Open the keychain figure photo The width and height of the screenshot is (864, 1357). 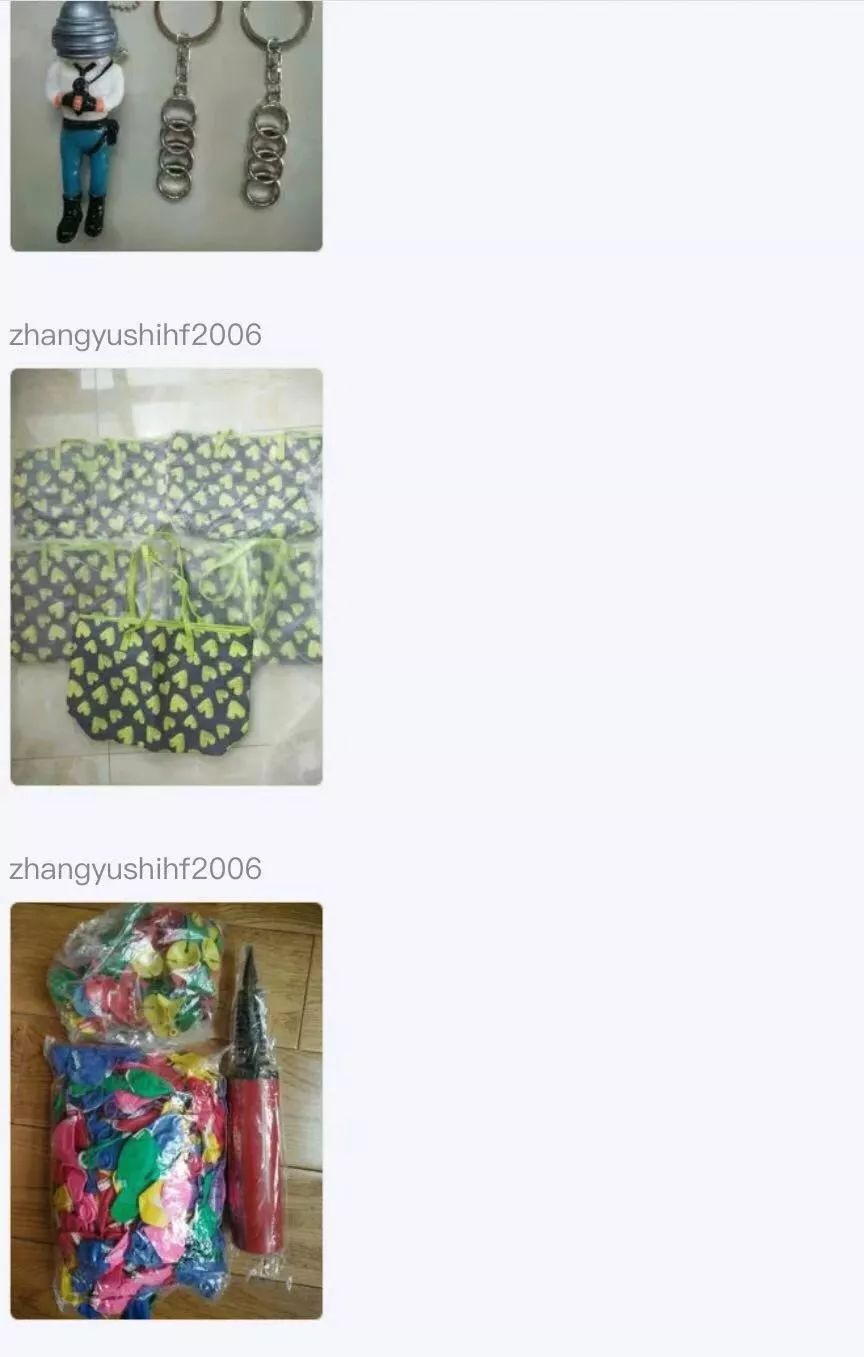166,125
